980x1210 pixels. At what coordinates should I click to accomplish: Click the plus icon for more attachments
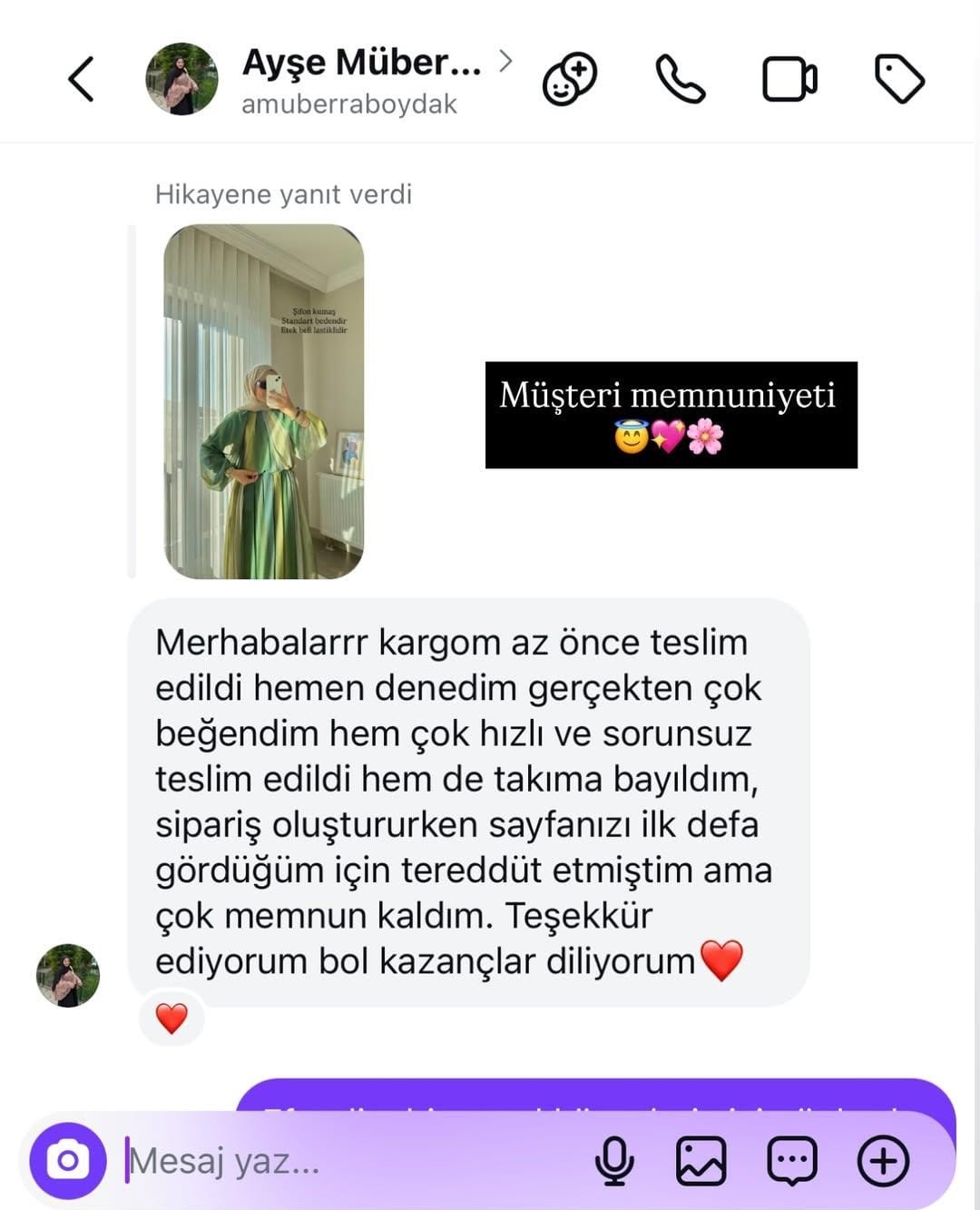point(881,1159)
